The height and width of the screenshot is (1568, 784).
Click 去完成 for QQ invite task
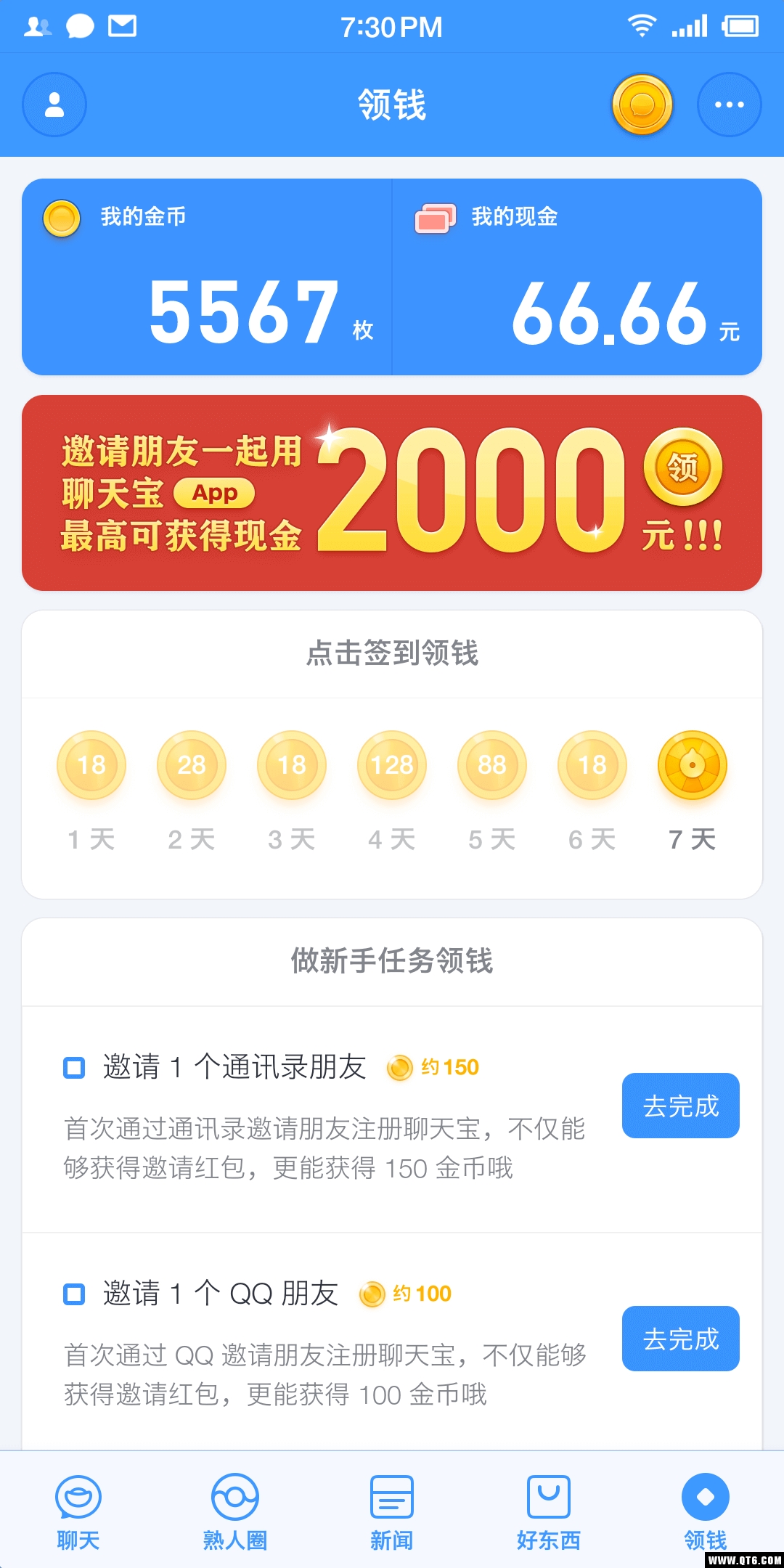[x=680, y=1339]
